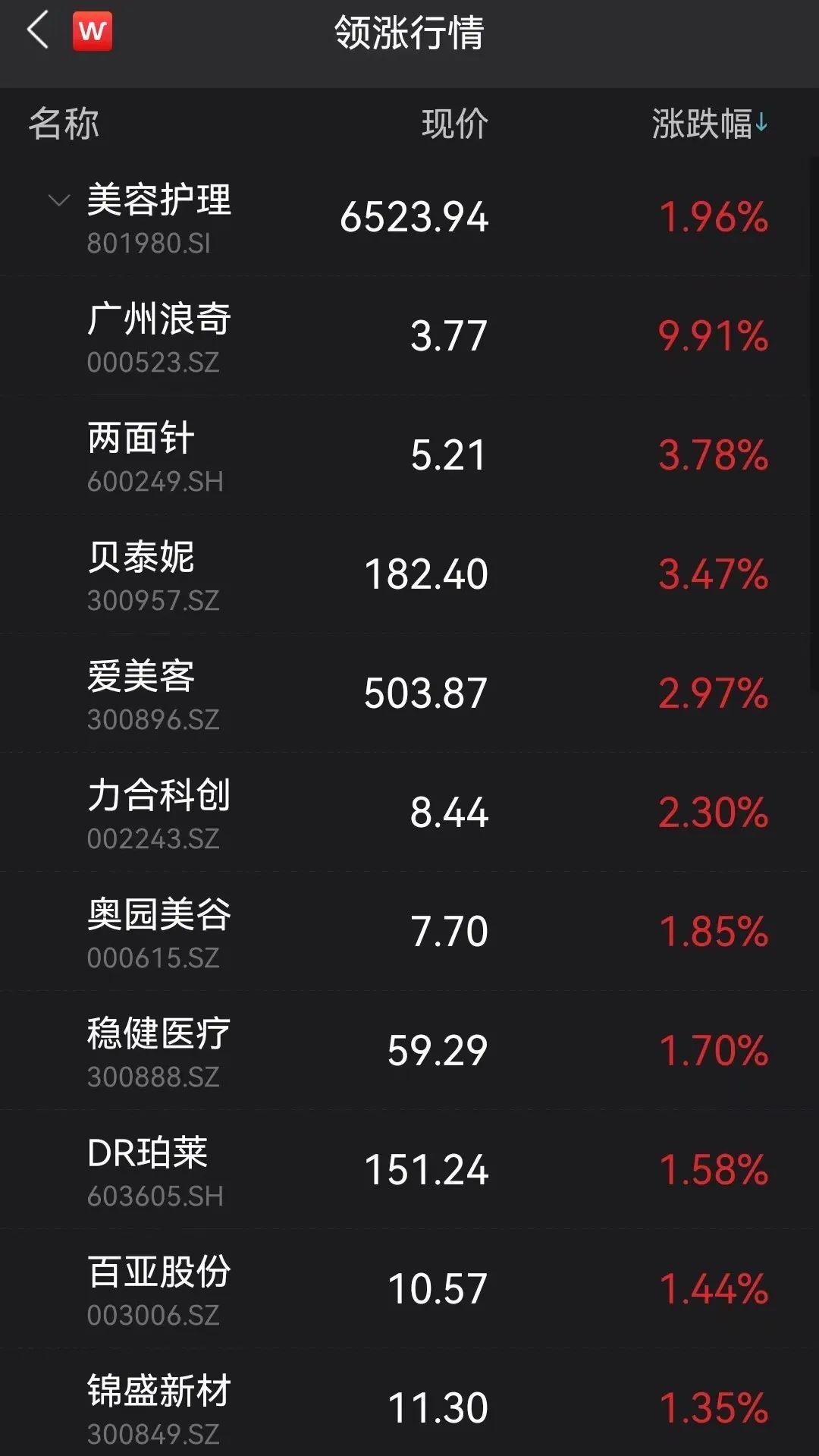View 稳健医疗 stock details

(x=409, y=1051)
